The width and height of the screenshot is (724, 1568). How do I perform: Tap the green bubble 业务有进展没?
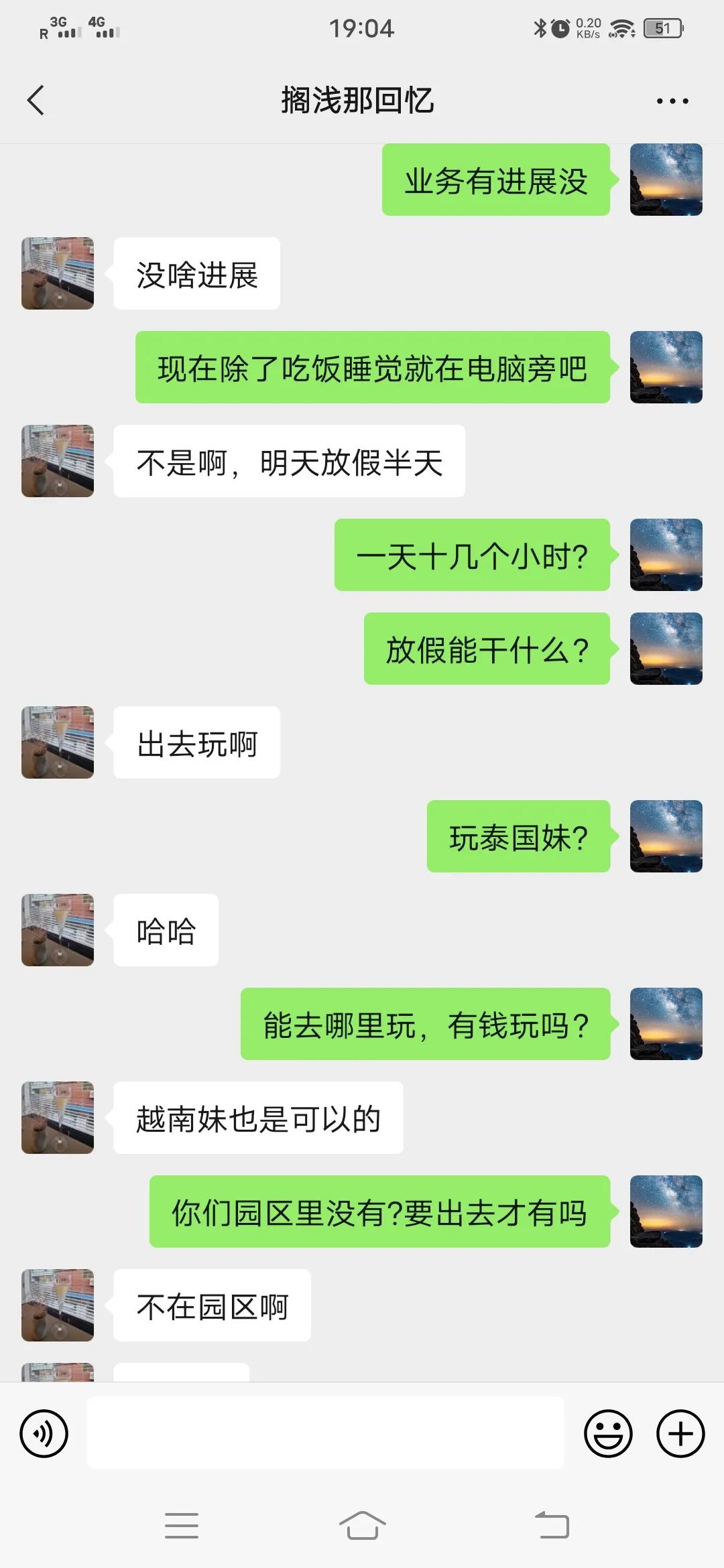496,181
